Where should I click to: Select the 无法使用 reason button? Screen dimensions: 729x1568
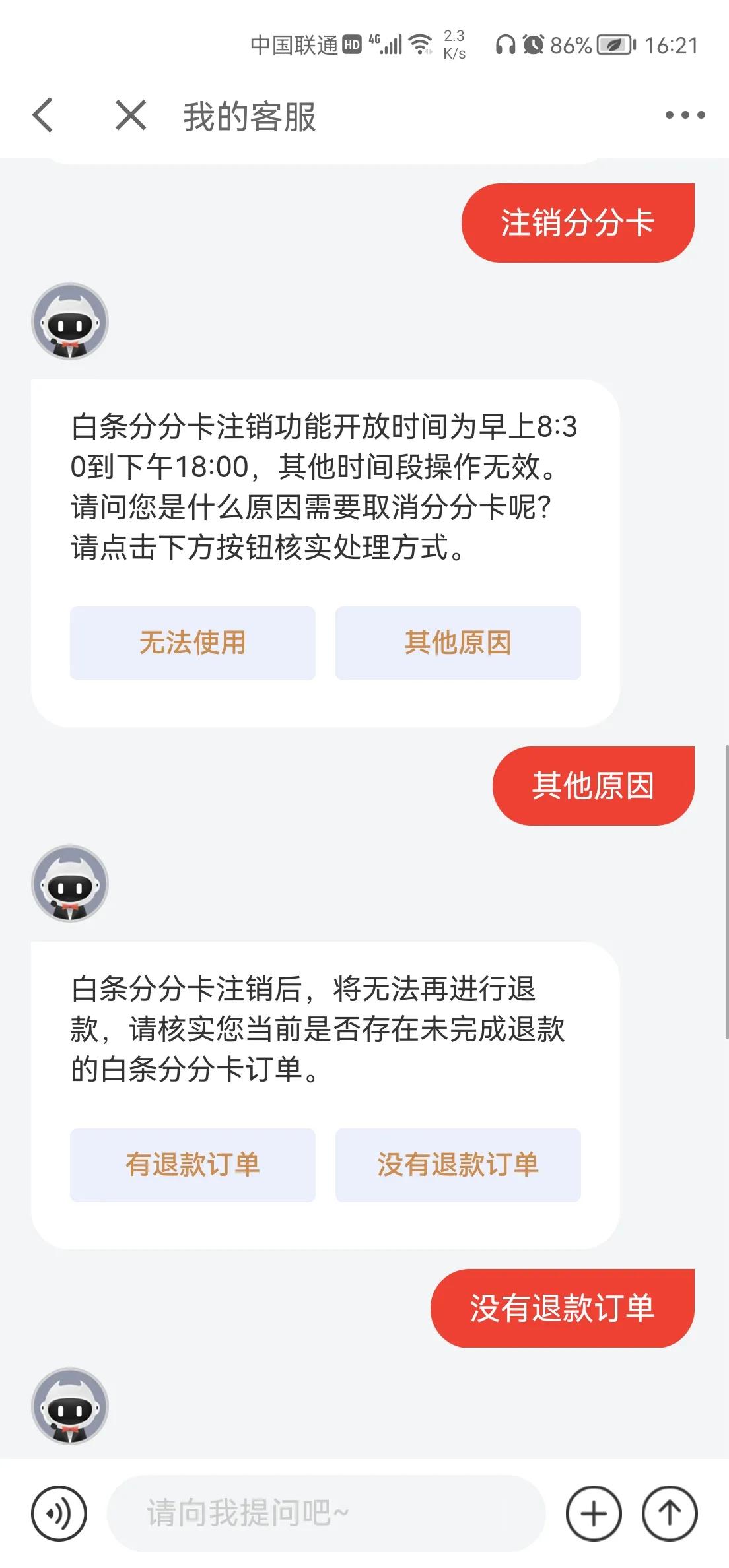(192, 643)
